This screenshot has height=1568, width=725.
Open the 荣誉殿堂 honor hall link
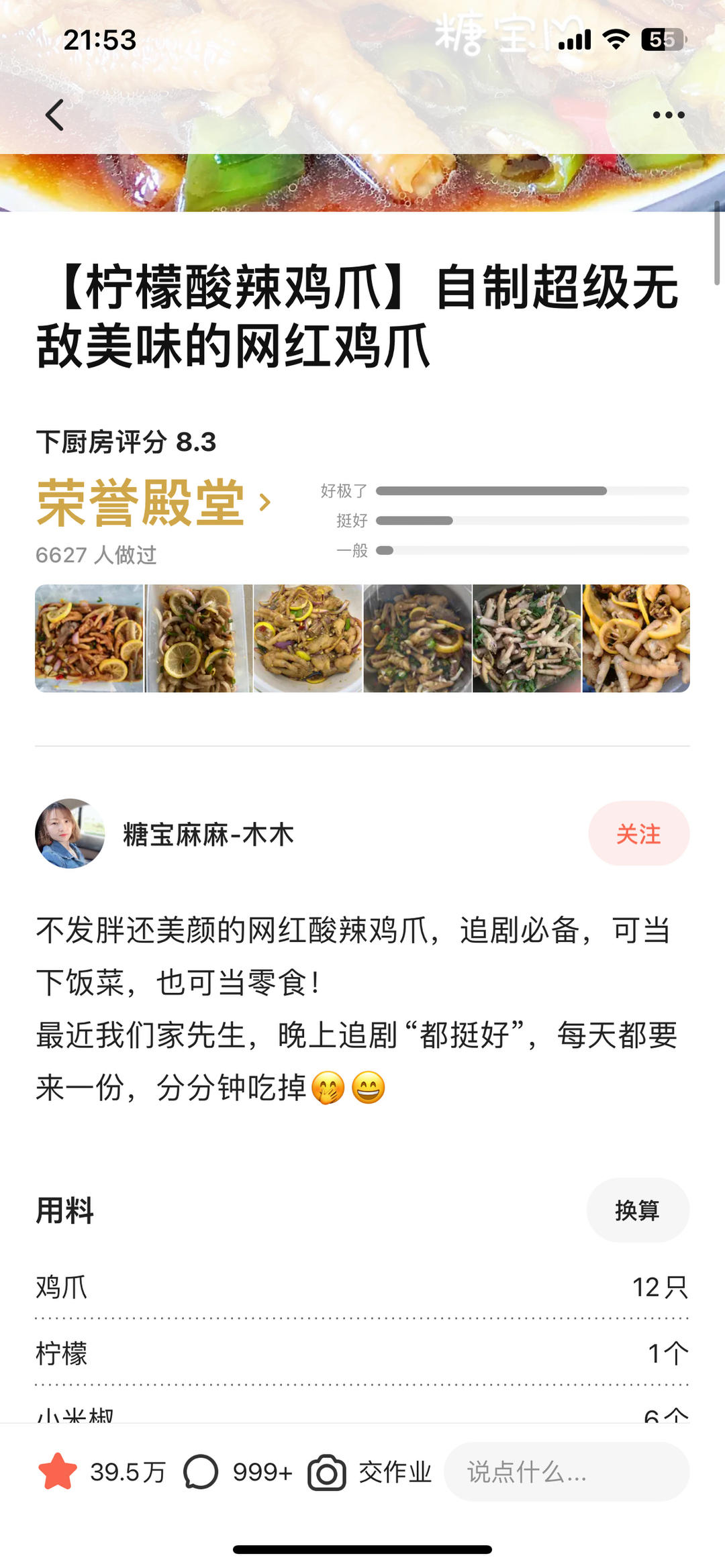153,503
